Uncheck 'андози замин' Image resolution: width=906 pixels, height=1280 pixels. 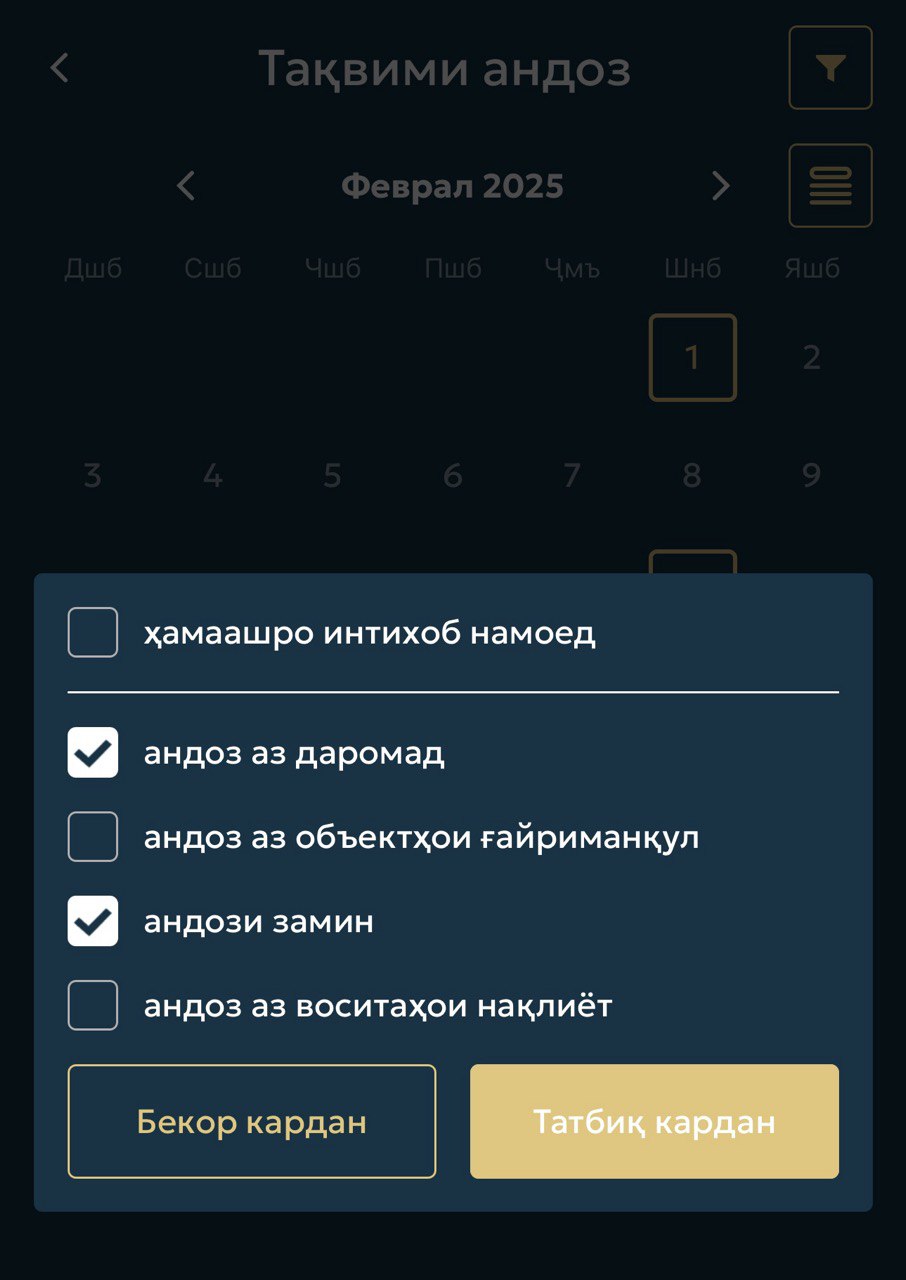93,921
